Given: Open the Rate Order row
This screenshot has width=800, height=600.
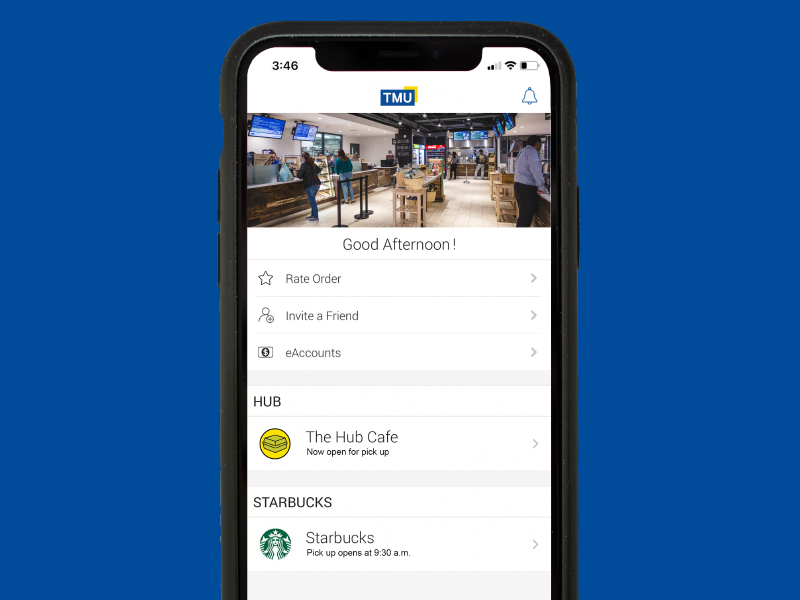Looking at the screenshot, I should [398, 279].
